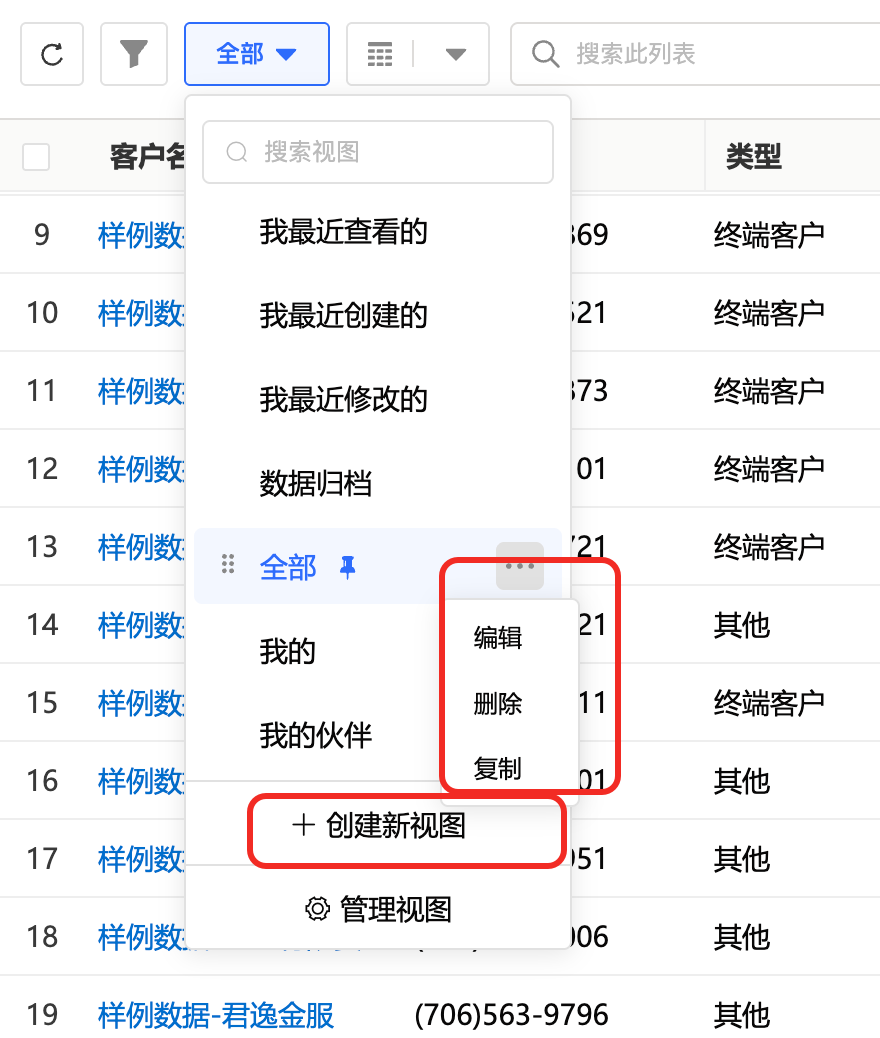Select the 我最近查看的 view
The height and width of the screenshot is (1038, 880).
click(343, 232)
